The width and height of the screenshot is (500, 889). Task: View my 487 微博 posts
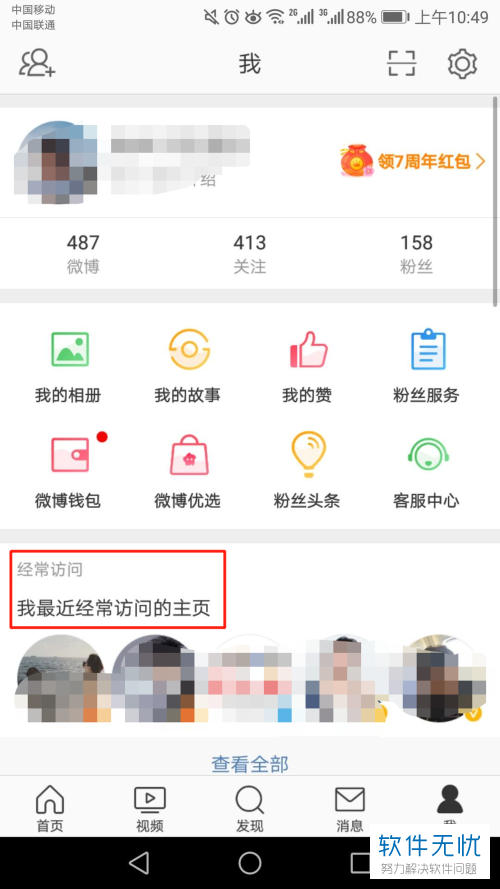pyautogui.click(x=83, y=254)
